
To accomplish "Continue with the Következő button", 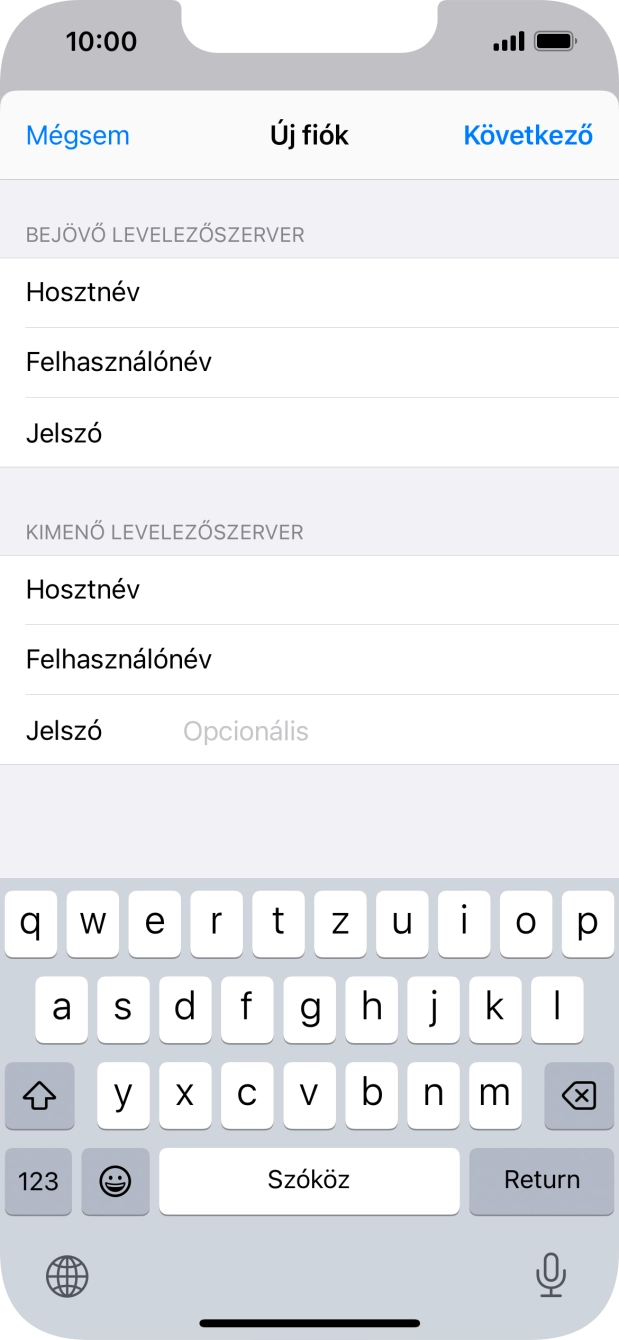I will (528, 136).
